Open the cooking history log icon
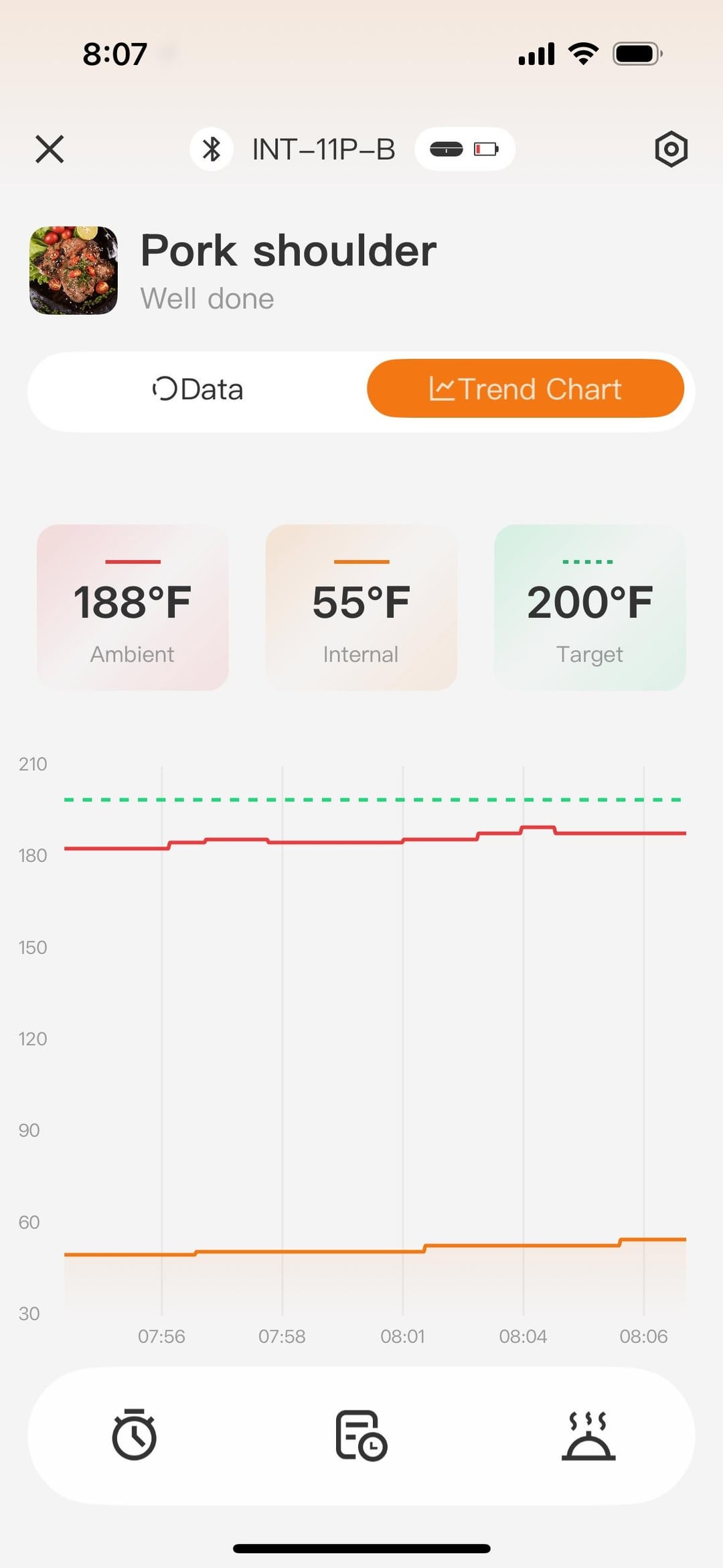The width and height of the screenshot is (723, 1568). pyautogui.click(x=361, y=1435)
